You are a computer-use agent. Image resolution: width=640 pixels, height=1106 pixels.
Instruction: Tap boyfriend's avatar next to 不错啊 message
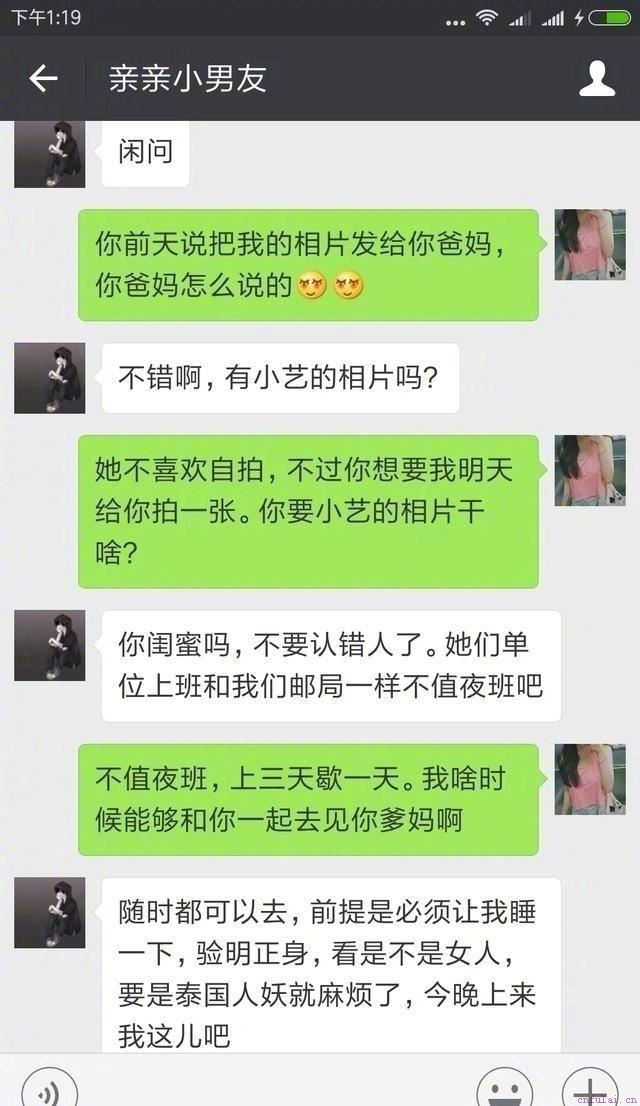[x=49, y=378]
